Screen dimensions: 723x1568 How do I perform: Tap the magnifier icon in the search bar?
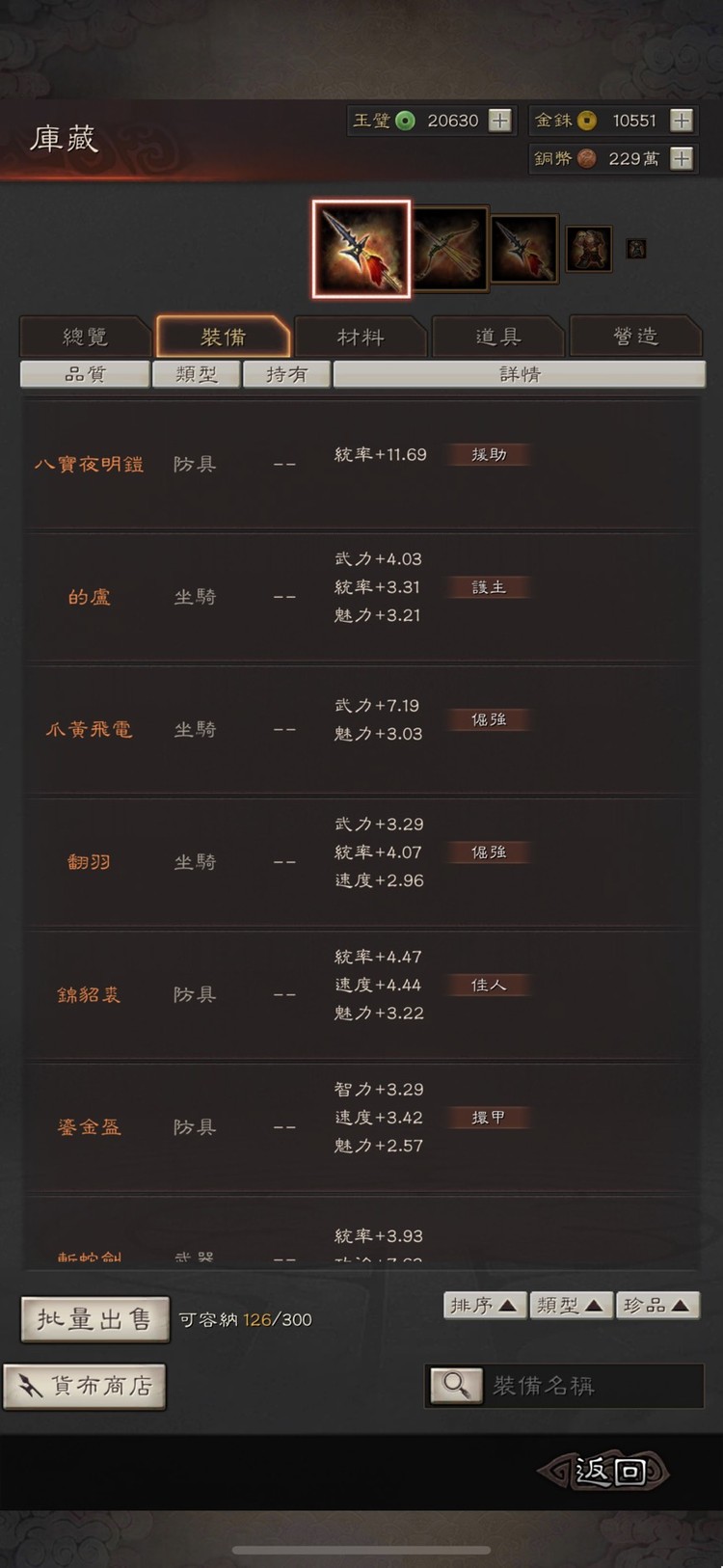(x=455, y=1385)
